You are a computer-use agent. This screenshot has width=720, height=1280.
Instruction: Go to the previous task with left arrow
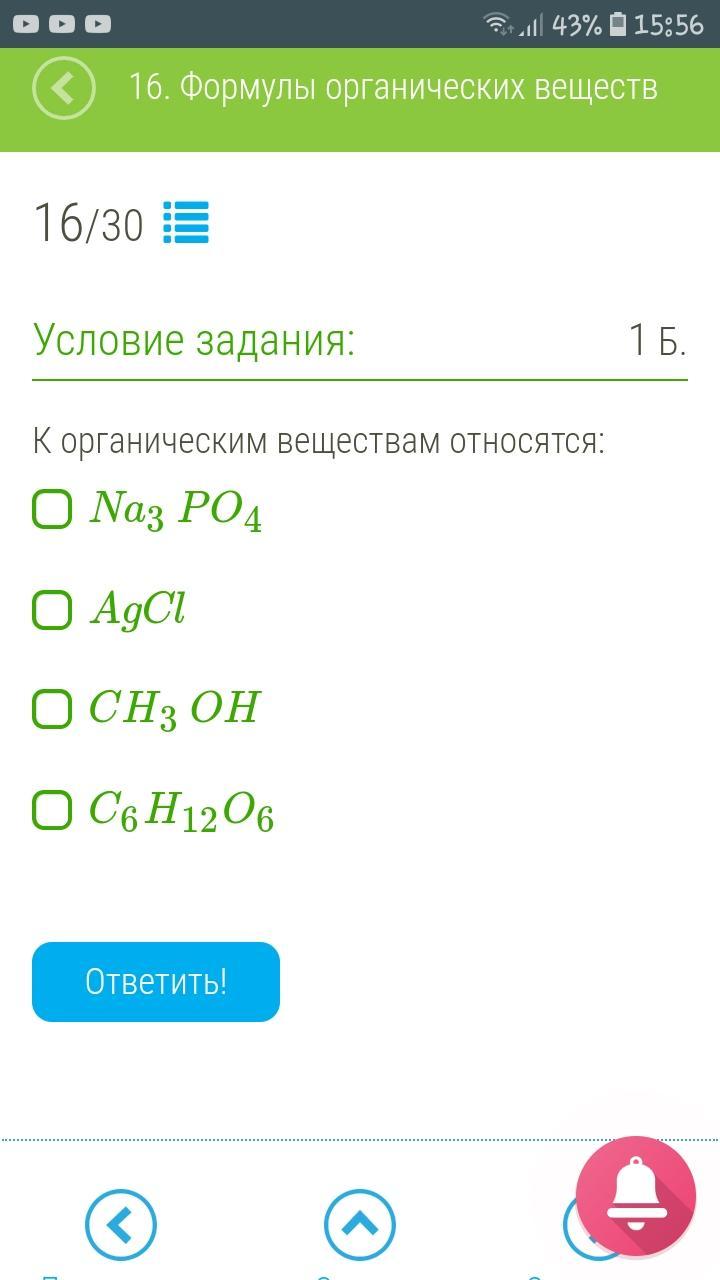coord(121,1225)
